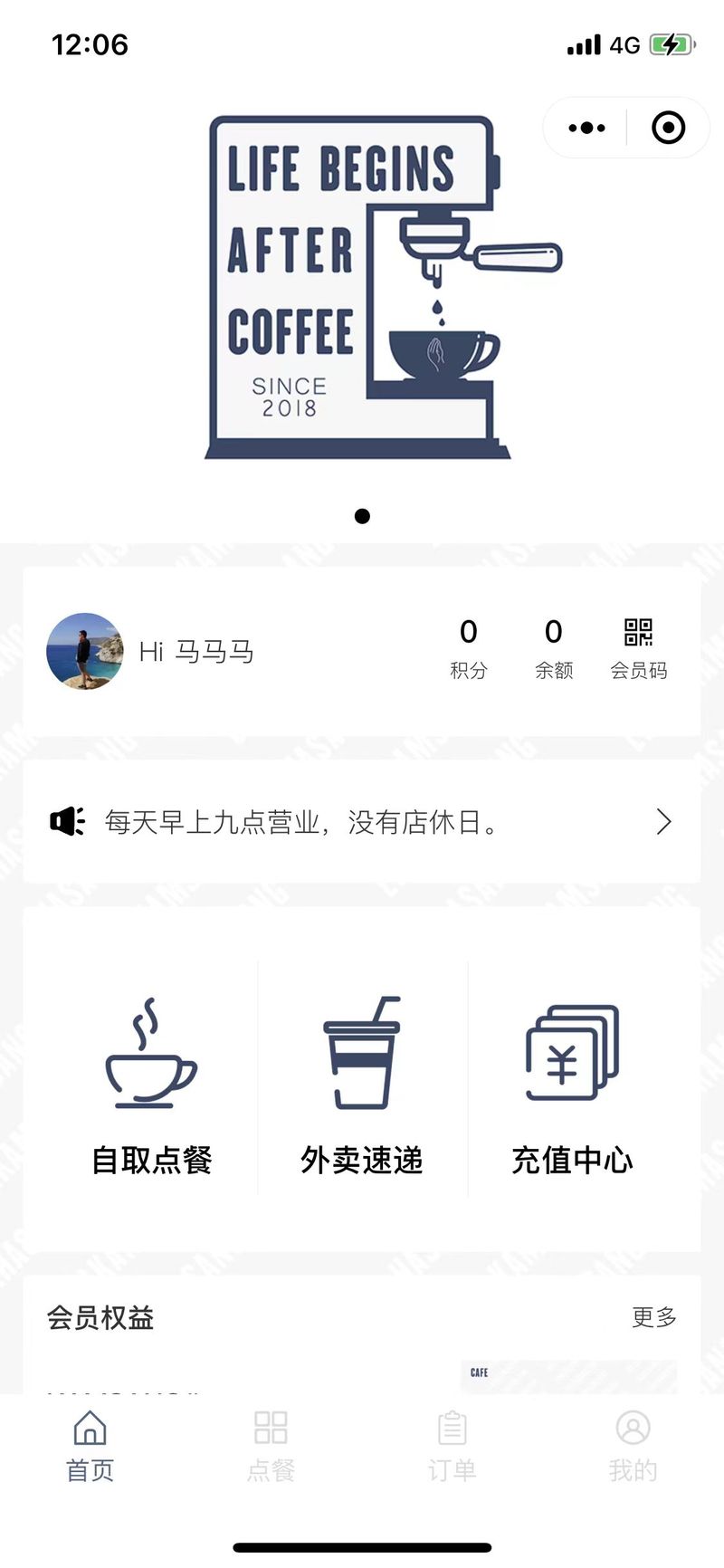Open the 每天早上九点营业 announcement
Image resolution: width=724 pixels, height=1568 pixels.
pyautogui.click(x=362, y=822)
